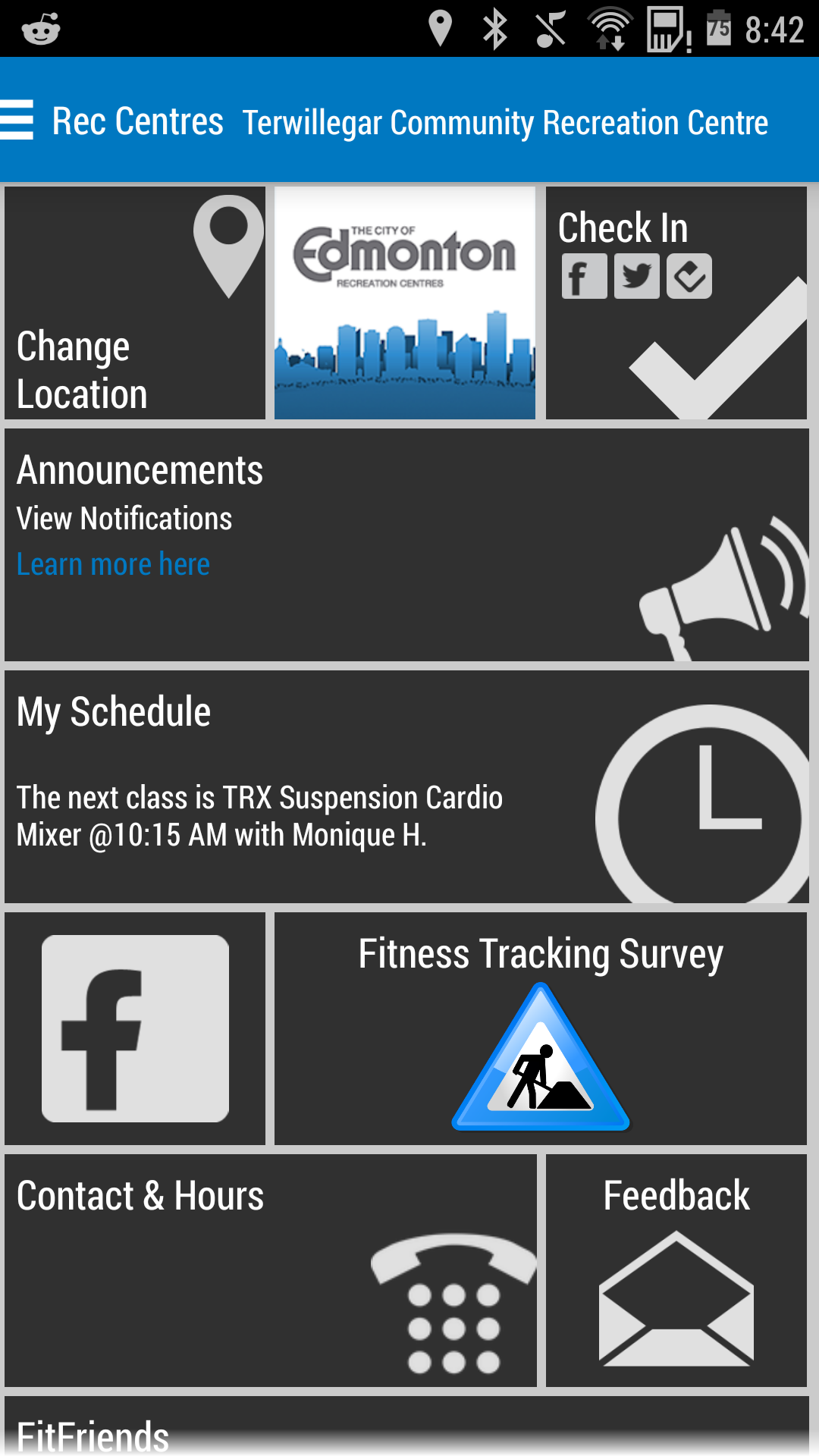Send feedback via the Feedback tile
This screenshot has height=1456, width=819.
coord(676,1270)
